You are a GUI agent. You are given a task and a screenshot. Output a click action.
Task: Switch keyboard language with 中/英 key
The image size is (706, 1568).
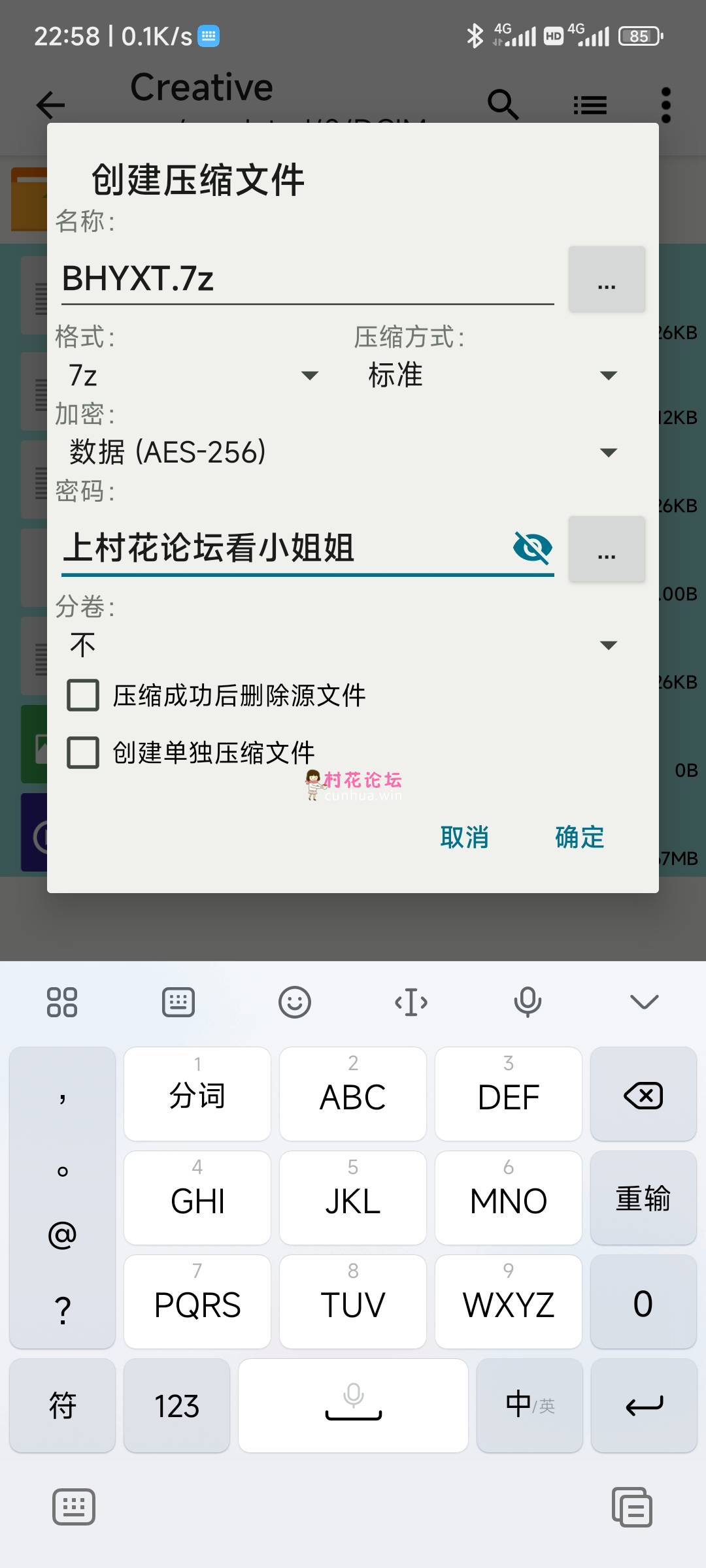529,1405
